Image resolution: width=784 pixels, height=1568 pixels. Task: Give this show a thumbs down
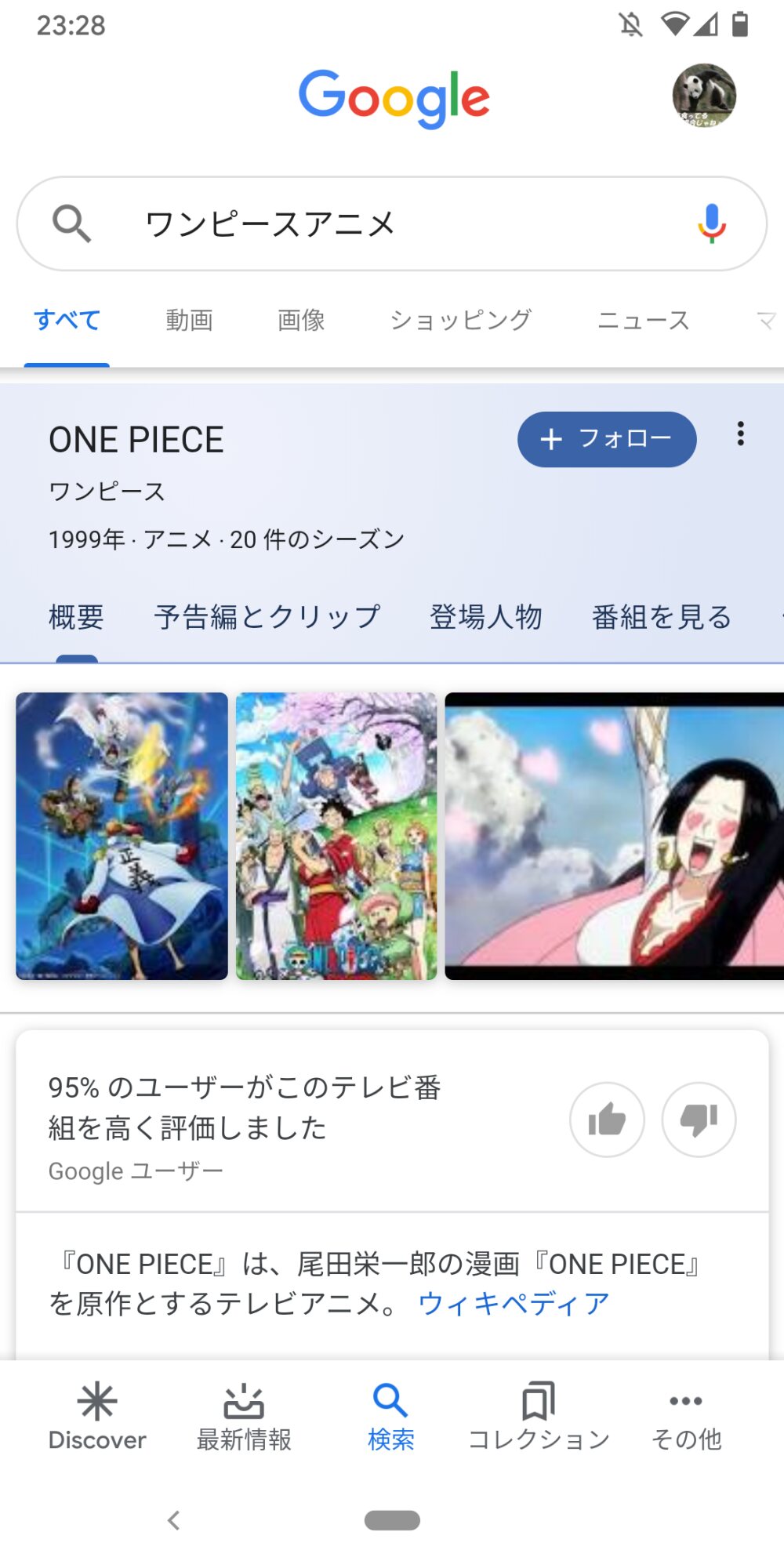coord(699,1120)
